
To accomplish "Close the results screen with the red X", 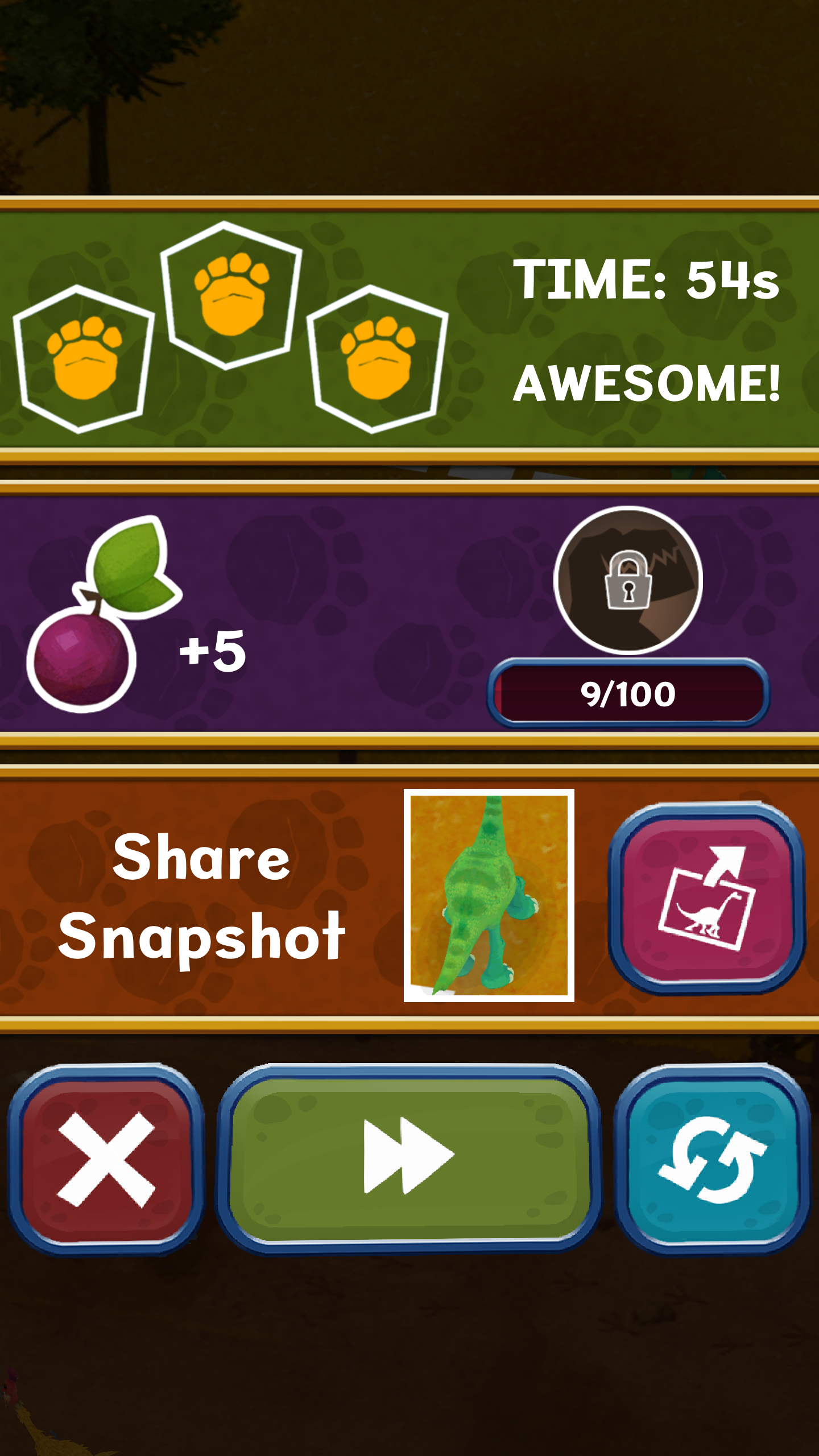I will (106, 1159).
